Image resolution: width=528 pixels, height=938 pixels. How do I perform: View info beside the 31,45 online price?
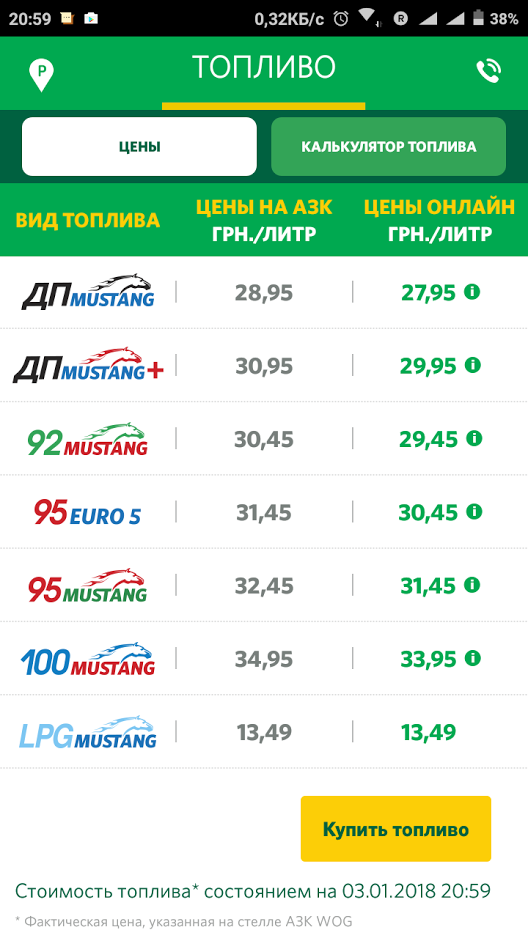coord(472,584)
